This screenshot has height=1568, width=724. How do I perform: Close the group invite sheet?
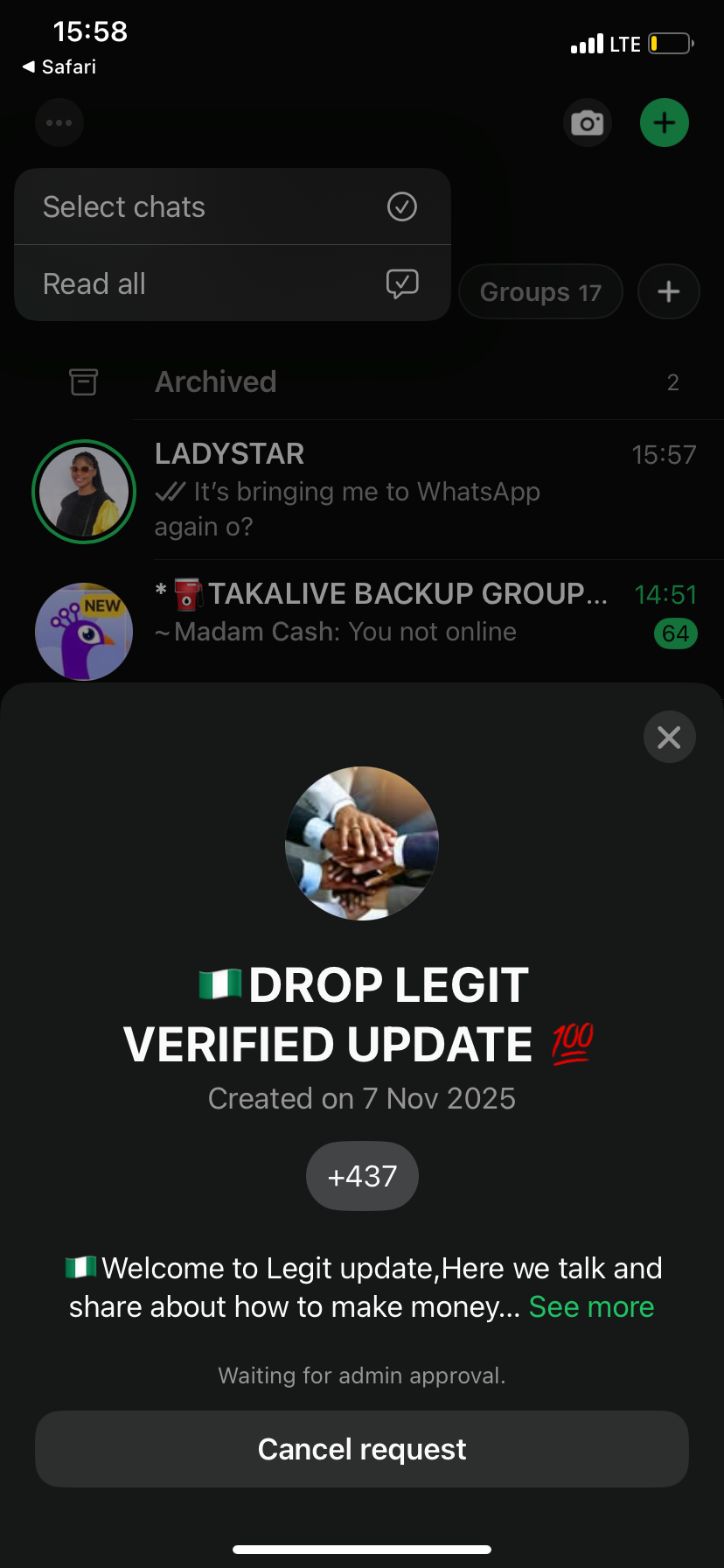point(669,738)
